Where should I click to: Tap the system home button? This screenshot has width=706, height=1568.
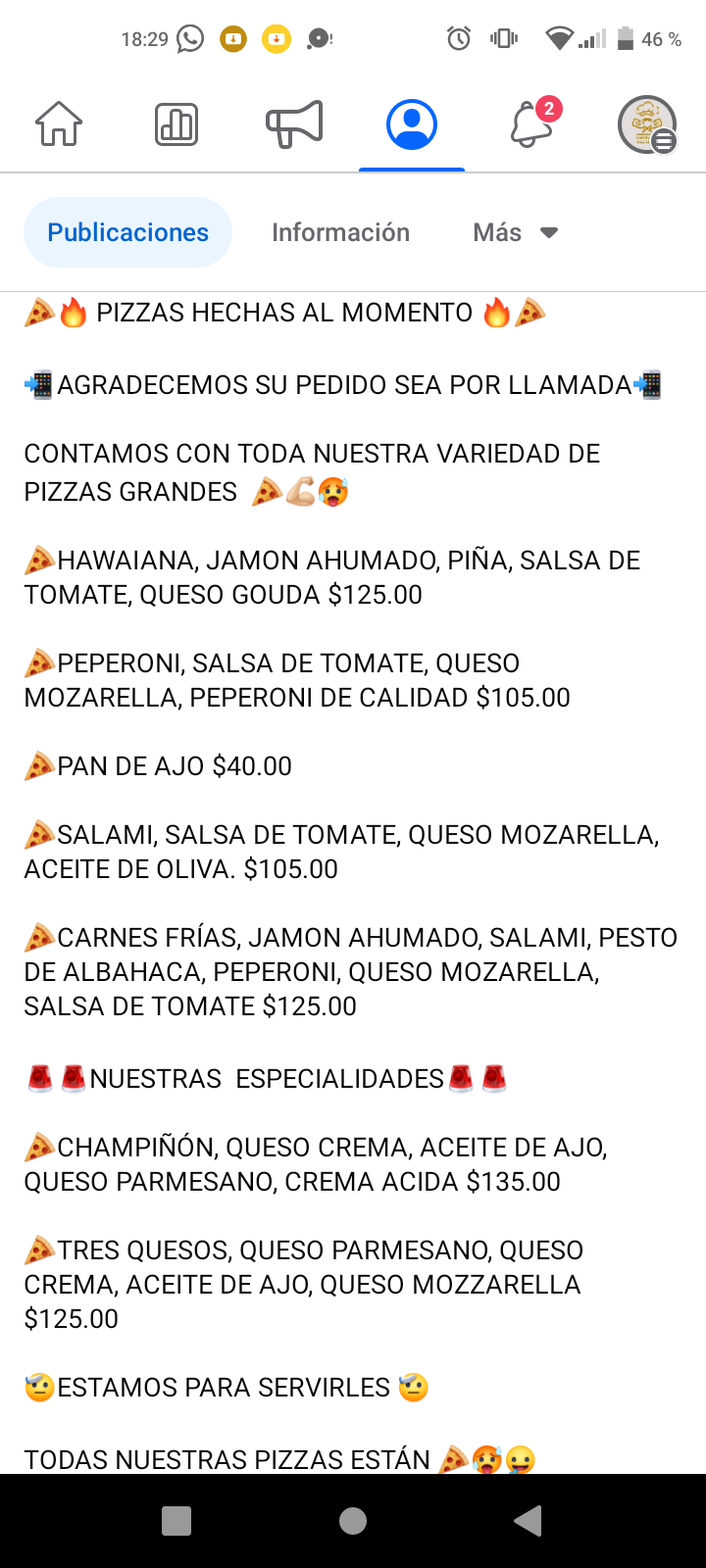pyautogui.click(x=353, y=1521)
